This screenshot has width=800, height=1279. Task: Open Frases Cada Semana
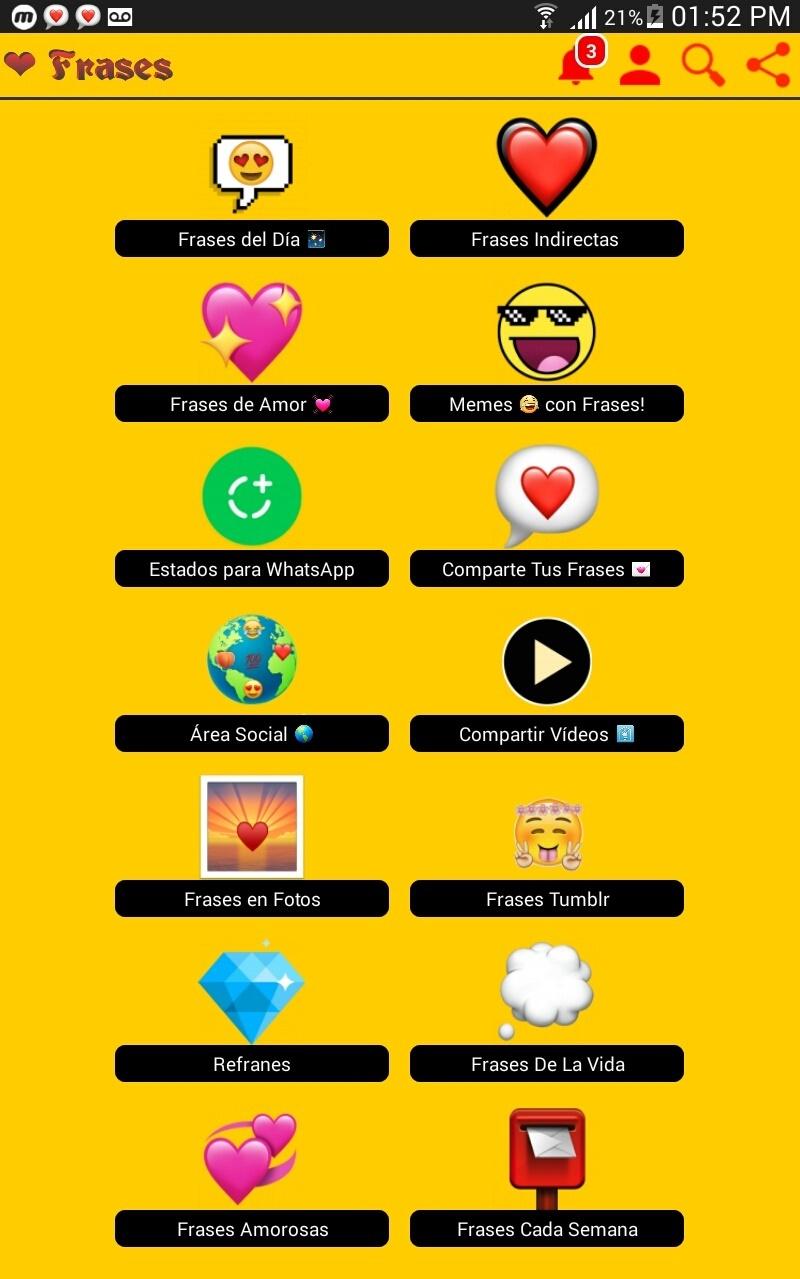tap(546, 1229)
